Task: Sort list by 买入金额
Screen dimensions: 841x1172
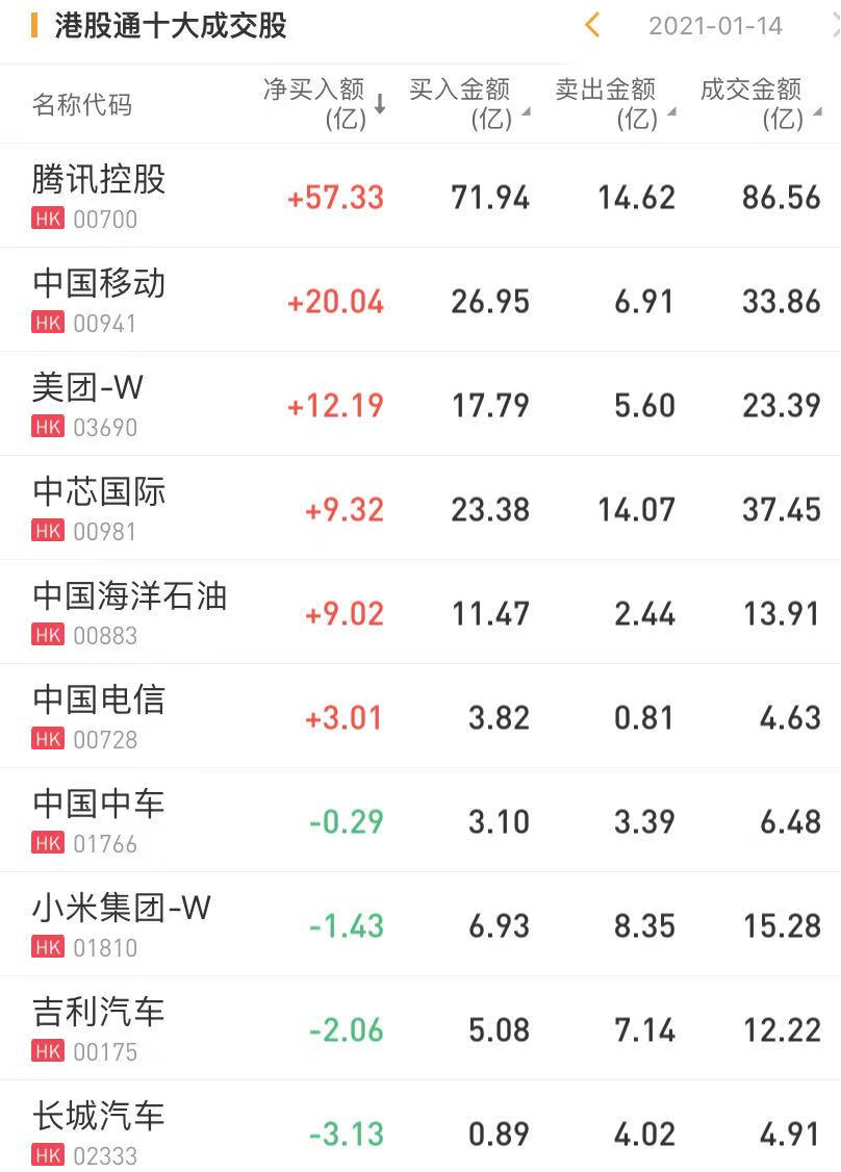Action: [x=468, y=104]
